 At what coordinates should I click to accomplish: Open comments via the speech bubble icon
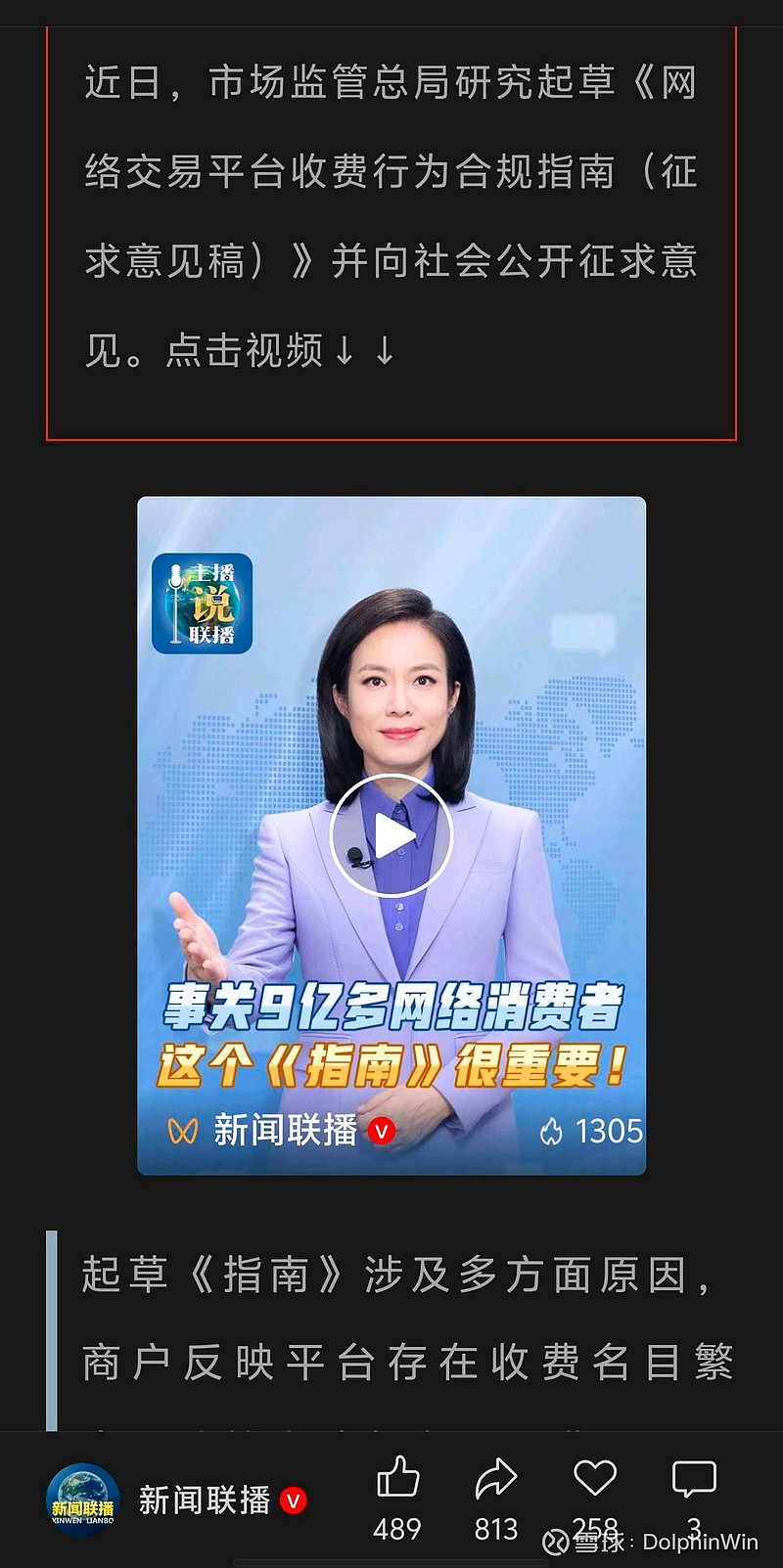[695, 1477]
